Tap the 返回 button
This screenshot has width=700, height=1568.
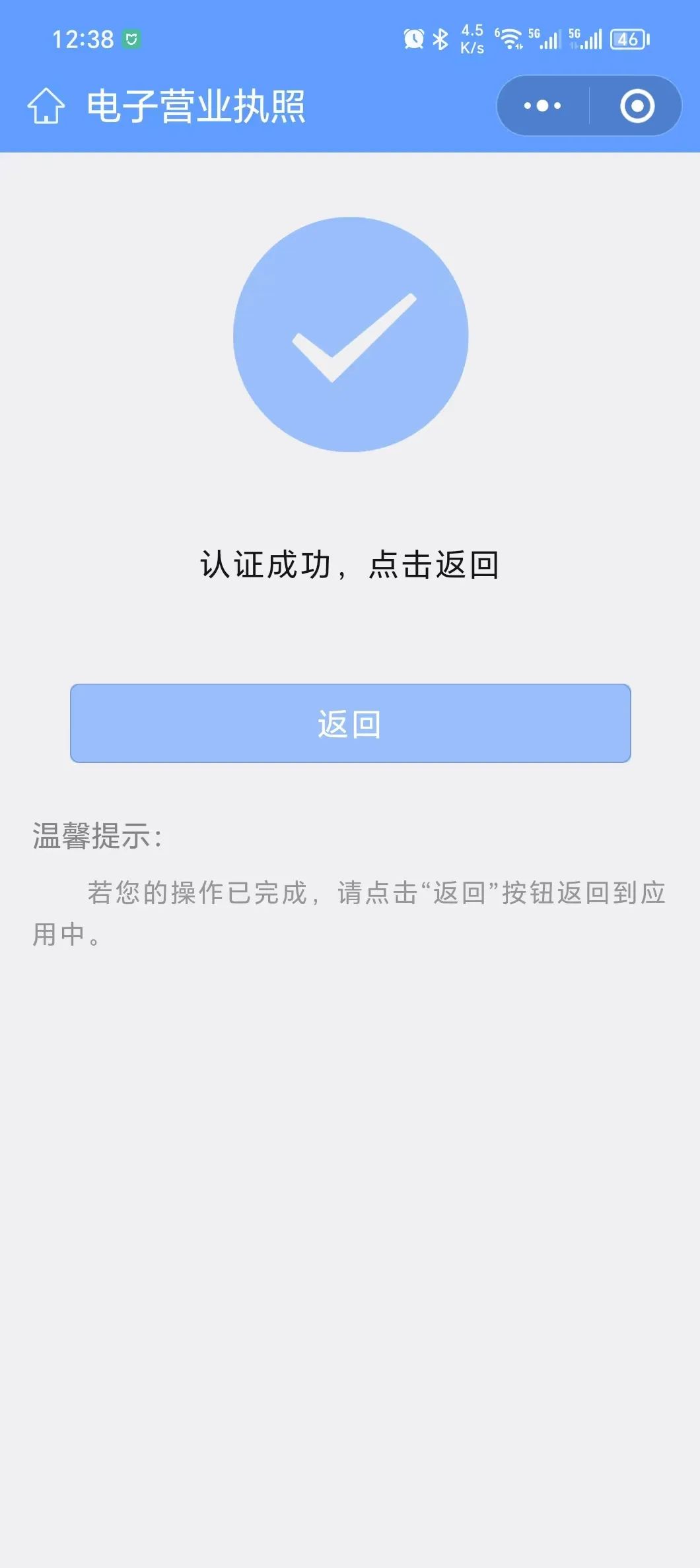[351, 723]
